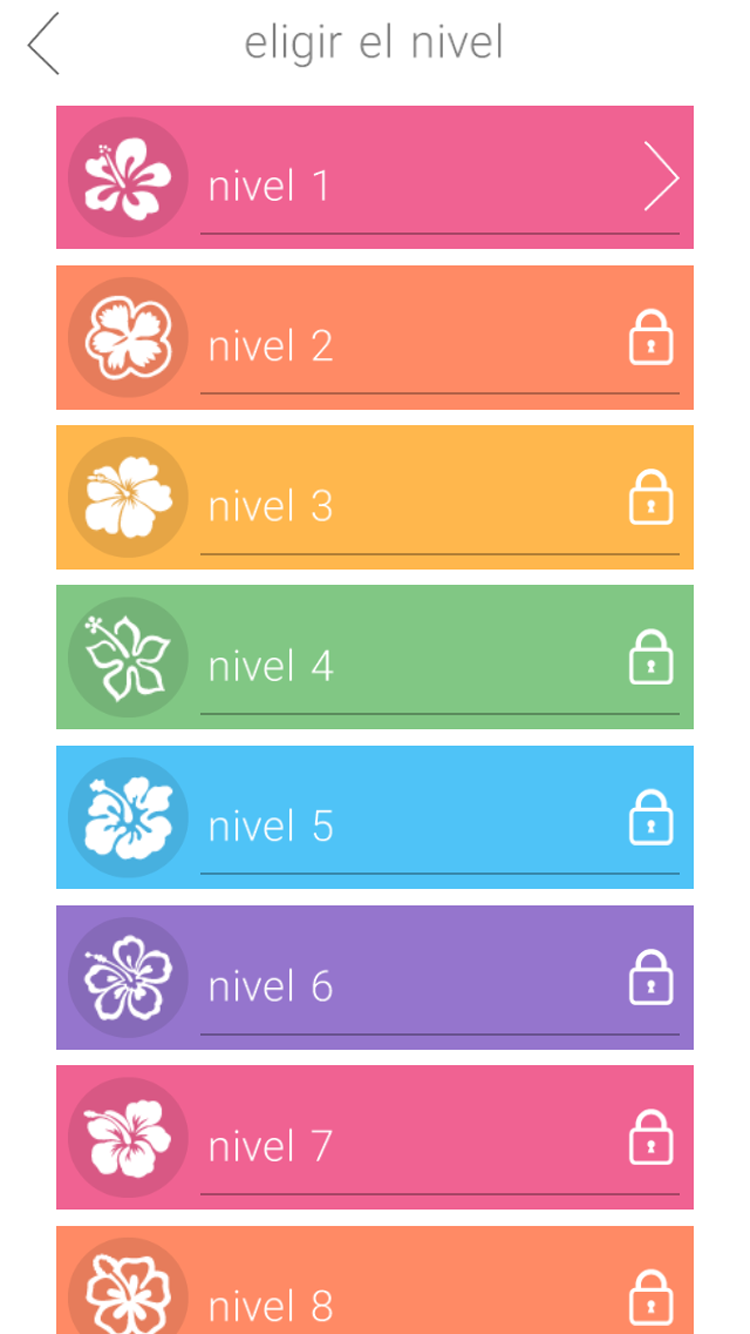Screen dimensions: 750x1334
Task: Click the hibiscus flower icon on nivel 1
Action: (127, 177)
